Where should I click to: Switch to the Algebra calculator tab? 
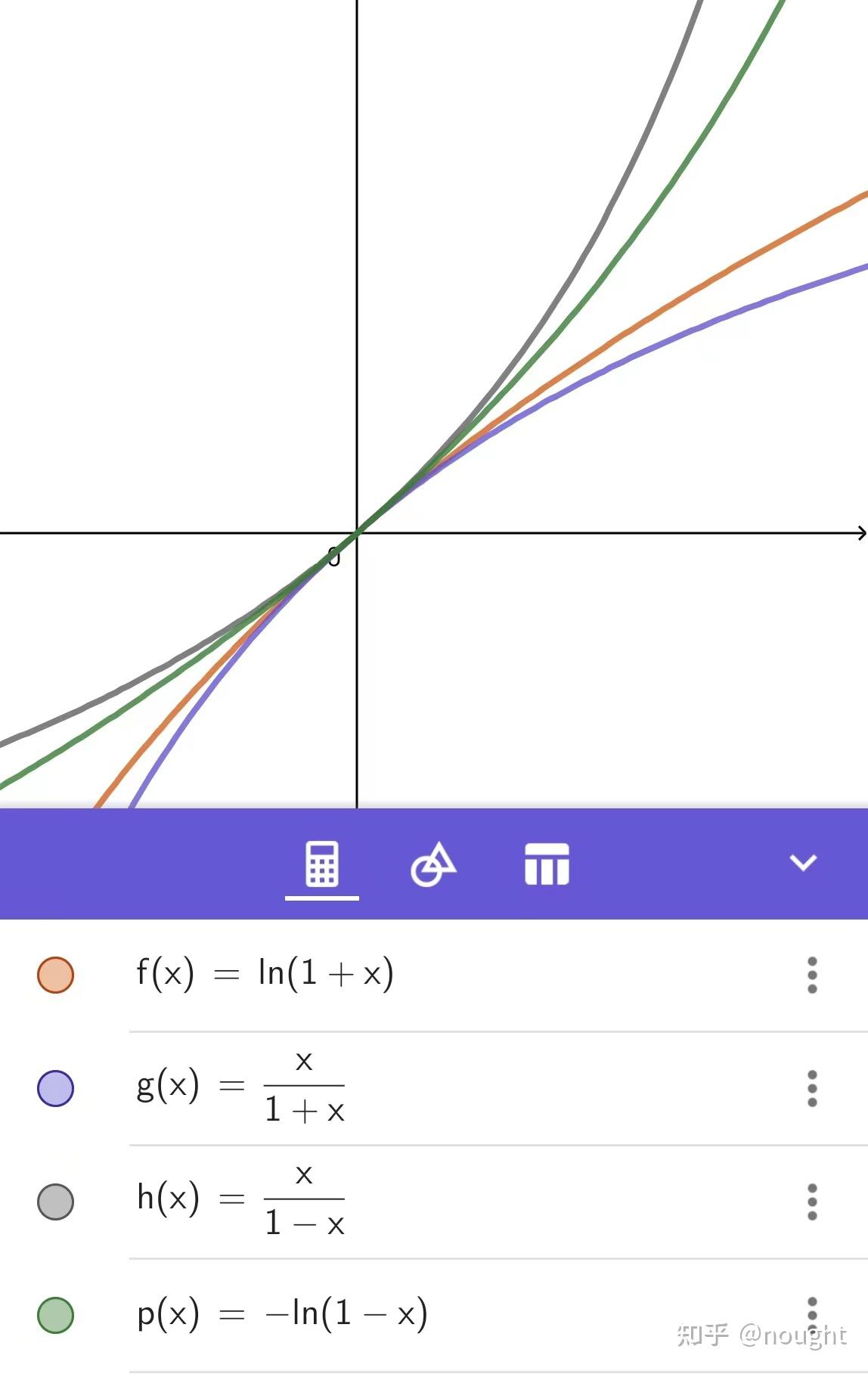[321, 864]
